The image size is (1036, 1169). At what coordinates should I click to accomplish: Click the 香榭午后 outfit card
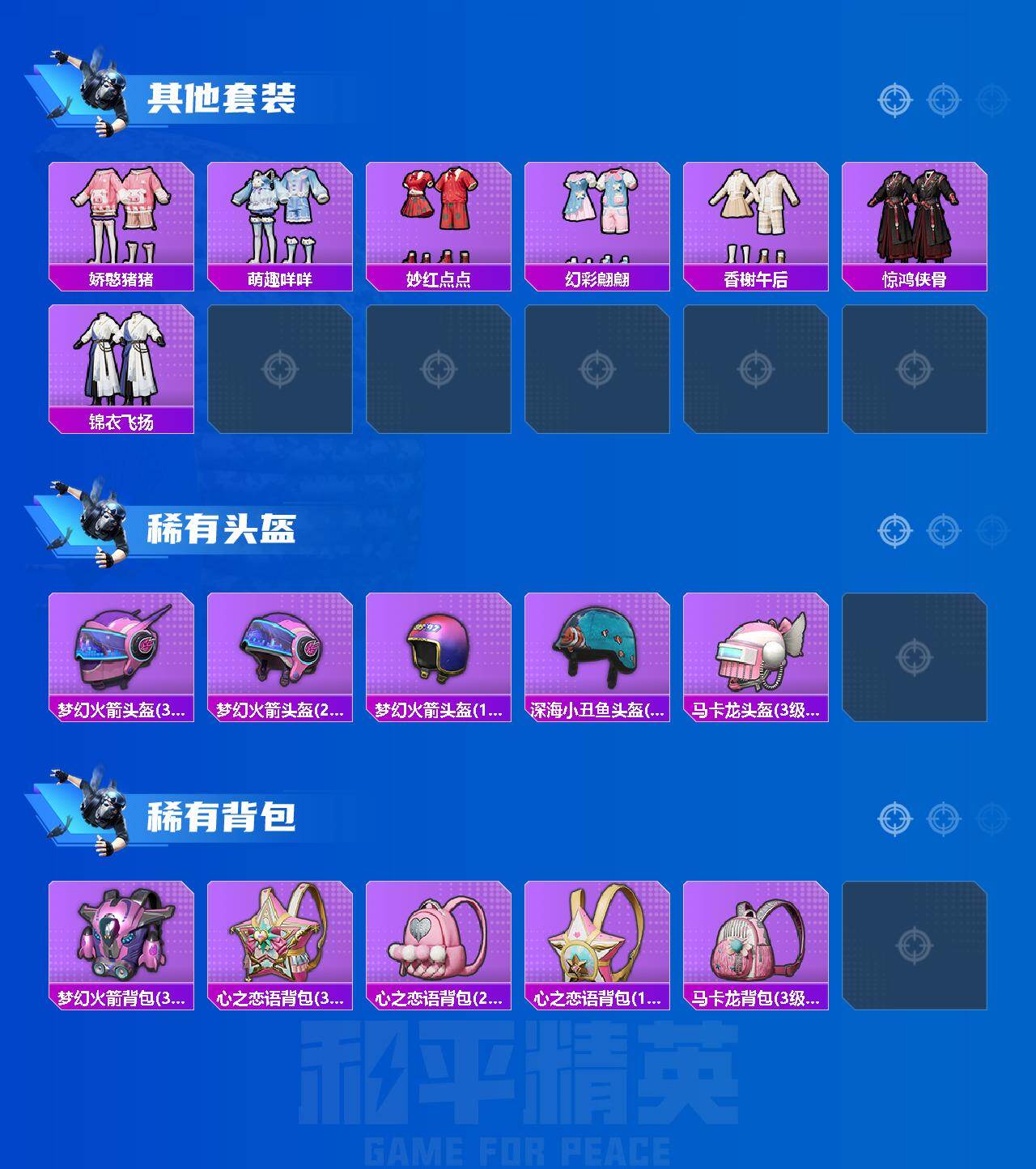(x=754, y=219)
